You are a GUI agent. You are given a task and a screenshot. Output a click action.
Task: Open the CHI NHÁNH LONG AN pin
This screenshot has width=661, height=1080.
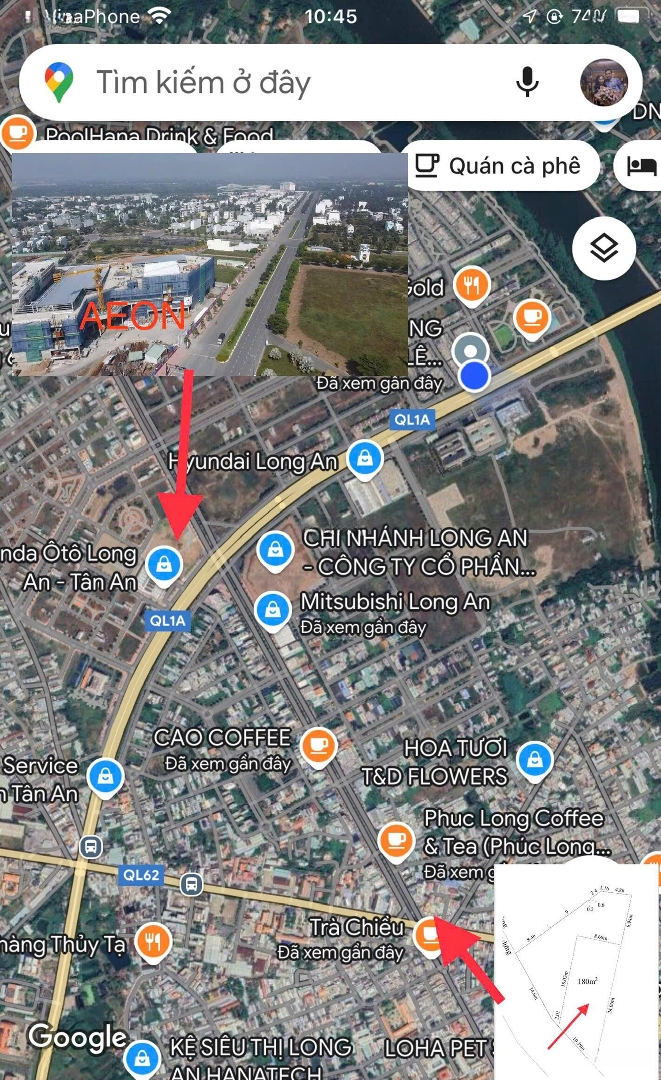click(273, 549)
